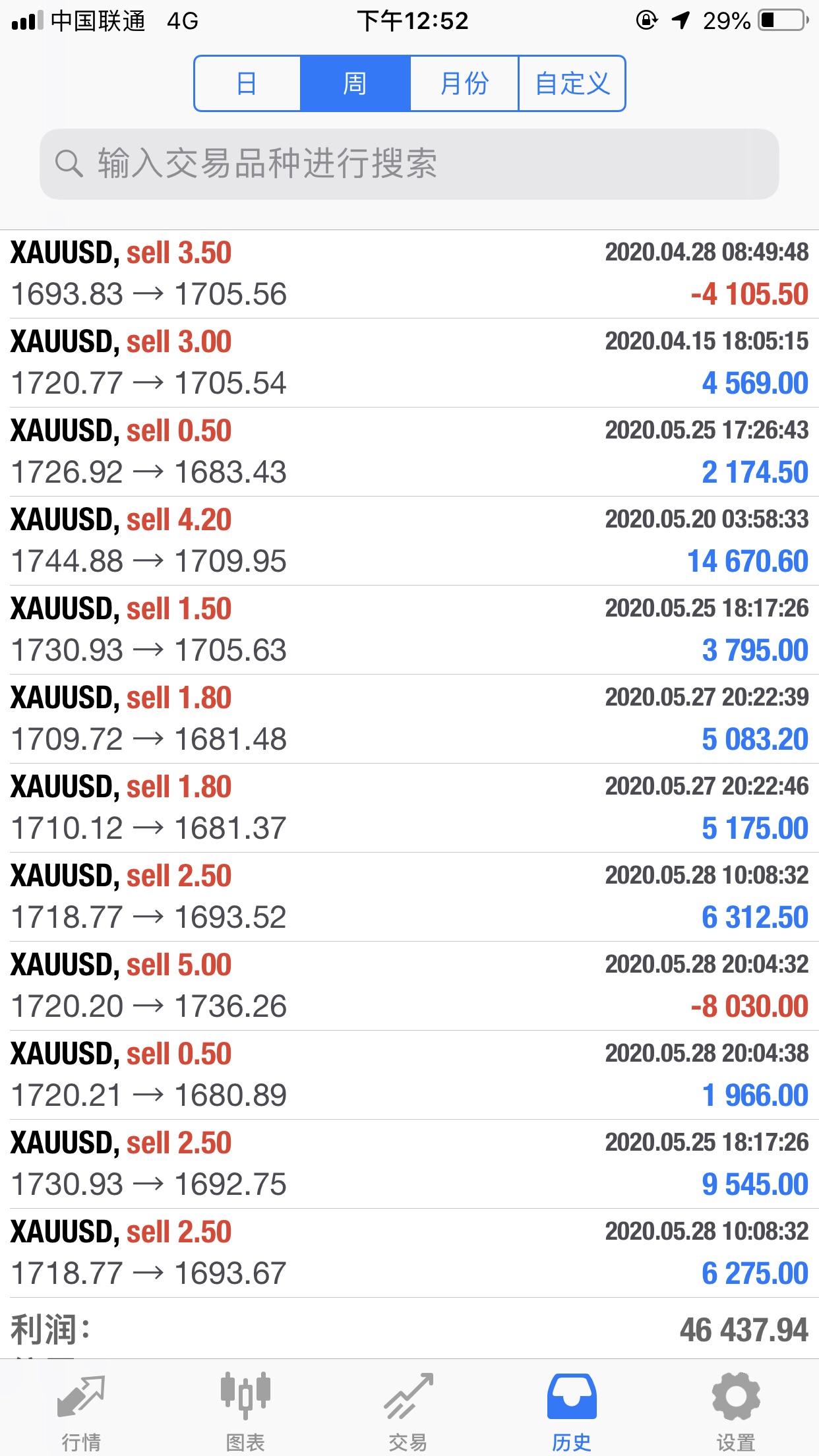The height and width of the screenshot is (1456, 819).
Task: Open the 自定义 custom period option
Action: tap(572, 84)
